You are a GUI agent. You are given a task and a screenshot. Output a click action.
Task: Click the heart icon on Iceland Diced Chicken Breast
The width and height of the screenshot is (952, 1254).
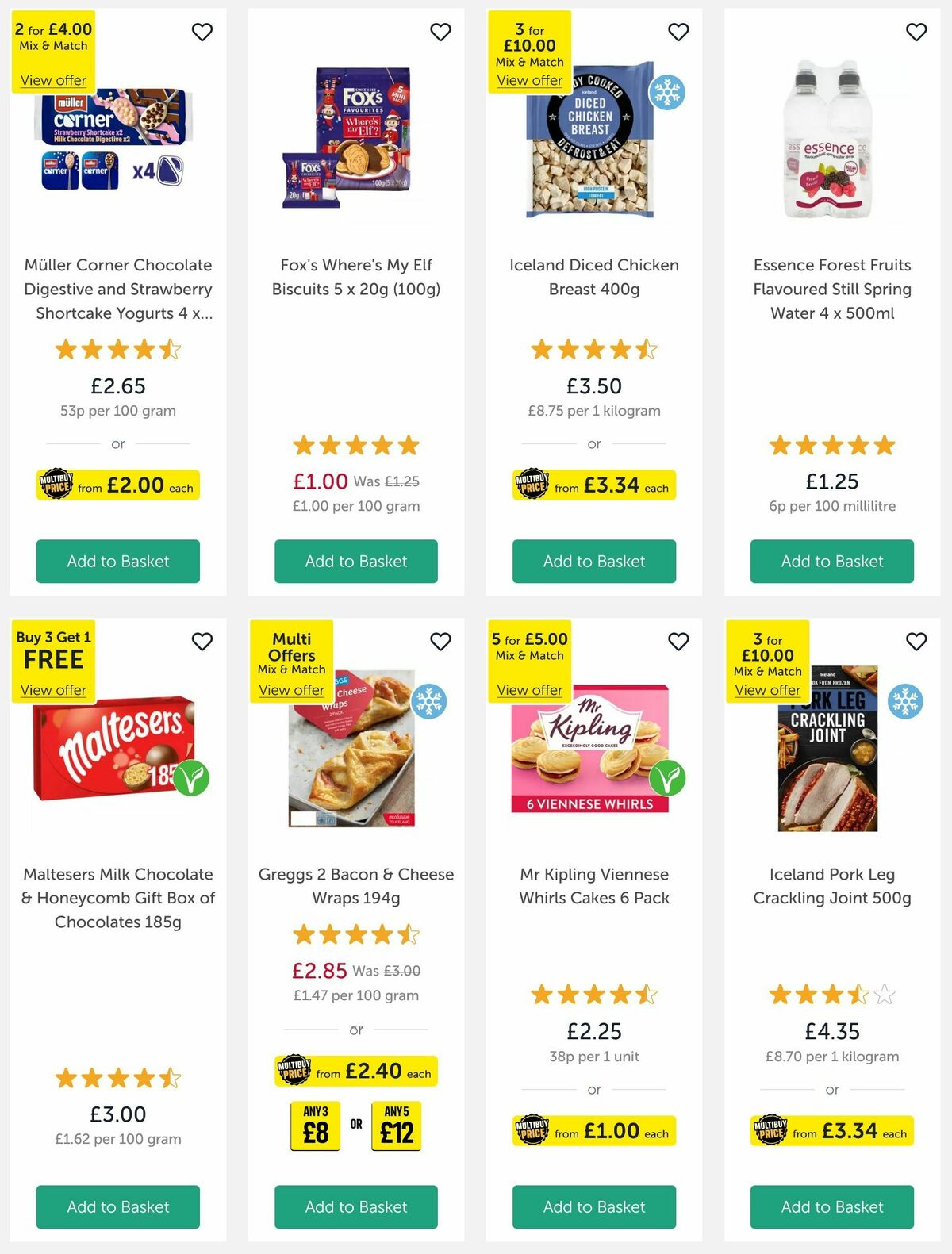(678, 32)
